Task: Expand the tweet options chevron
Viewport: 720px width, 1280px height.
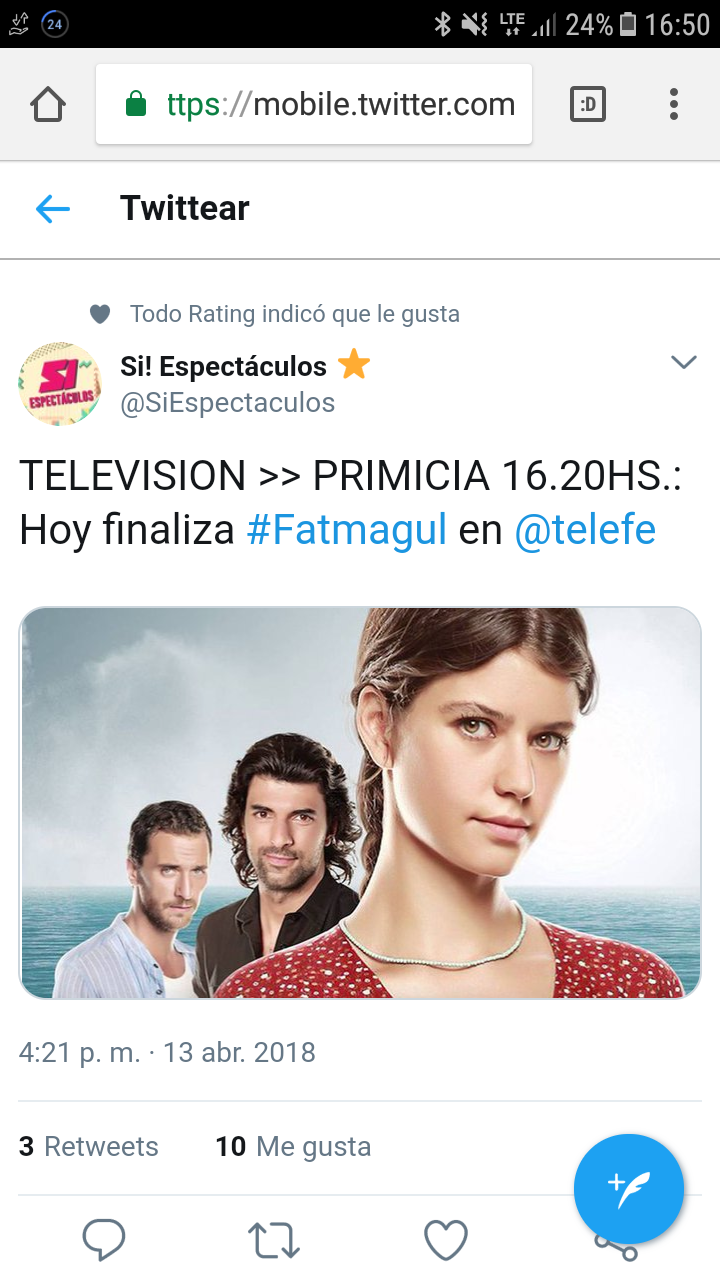Action: (x=683, y=362)
